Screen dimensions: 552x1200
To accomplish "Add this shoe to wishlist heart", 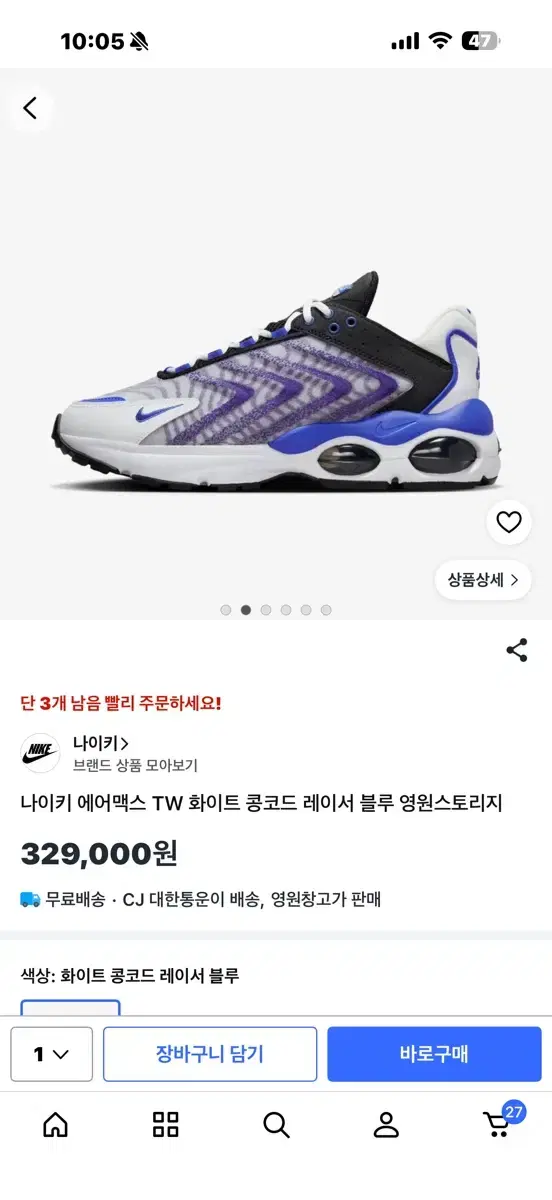I will 509,522.
